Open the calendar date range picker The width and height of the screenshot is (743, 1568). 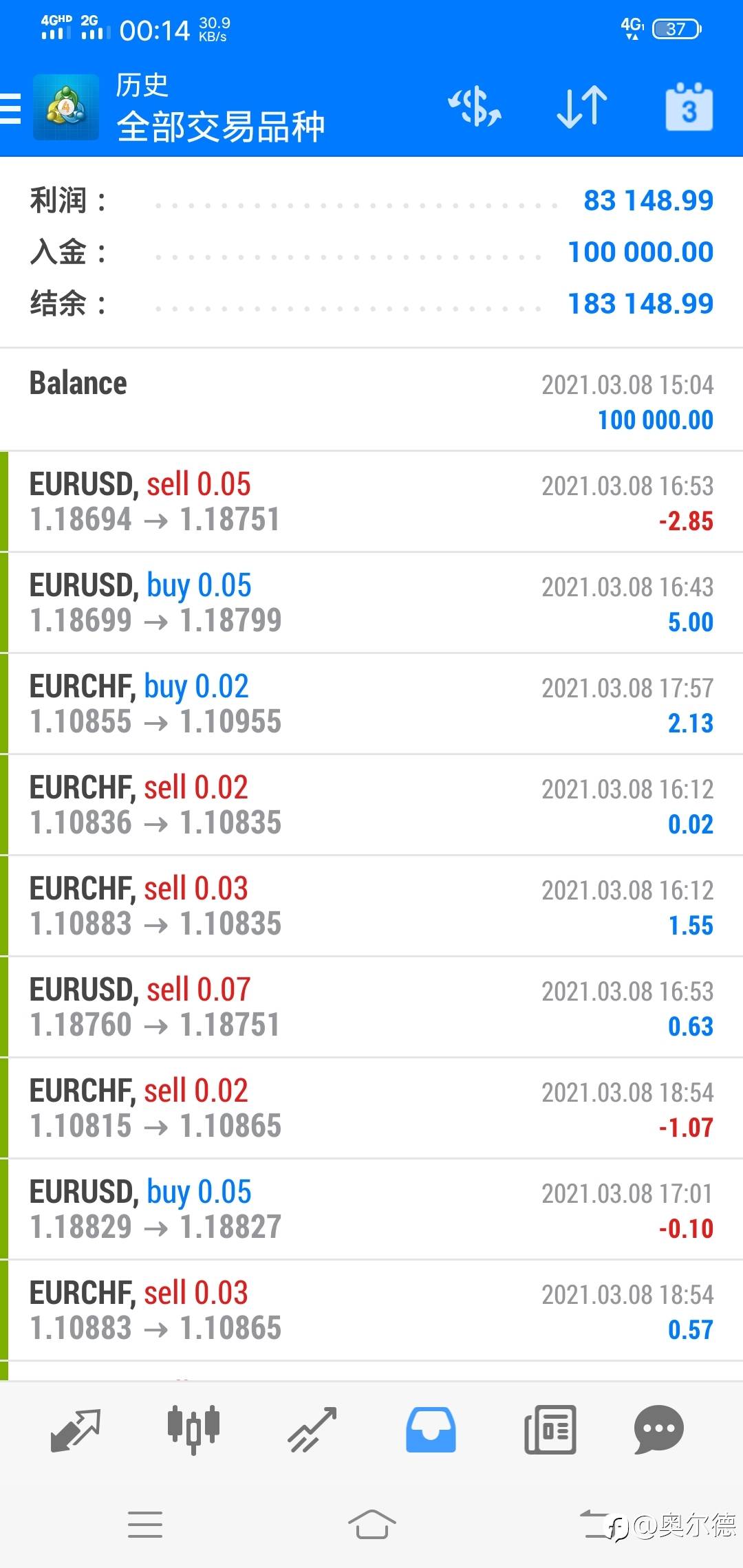(x=689, y=107)
